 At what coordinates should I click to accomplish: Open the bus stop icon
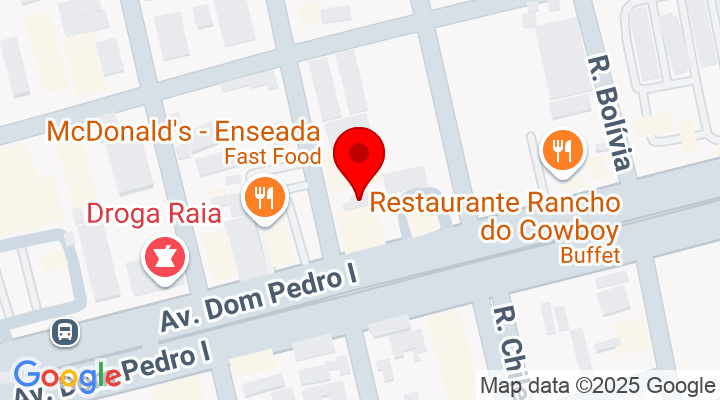65,331
